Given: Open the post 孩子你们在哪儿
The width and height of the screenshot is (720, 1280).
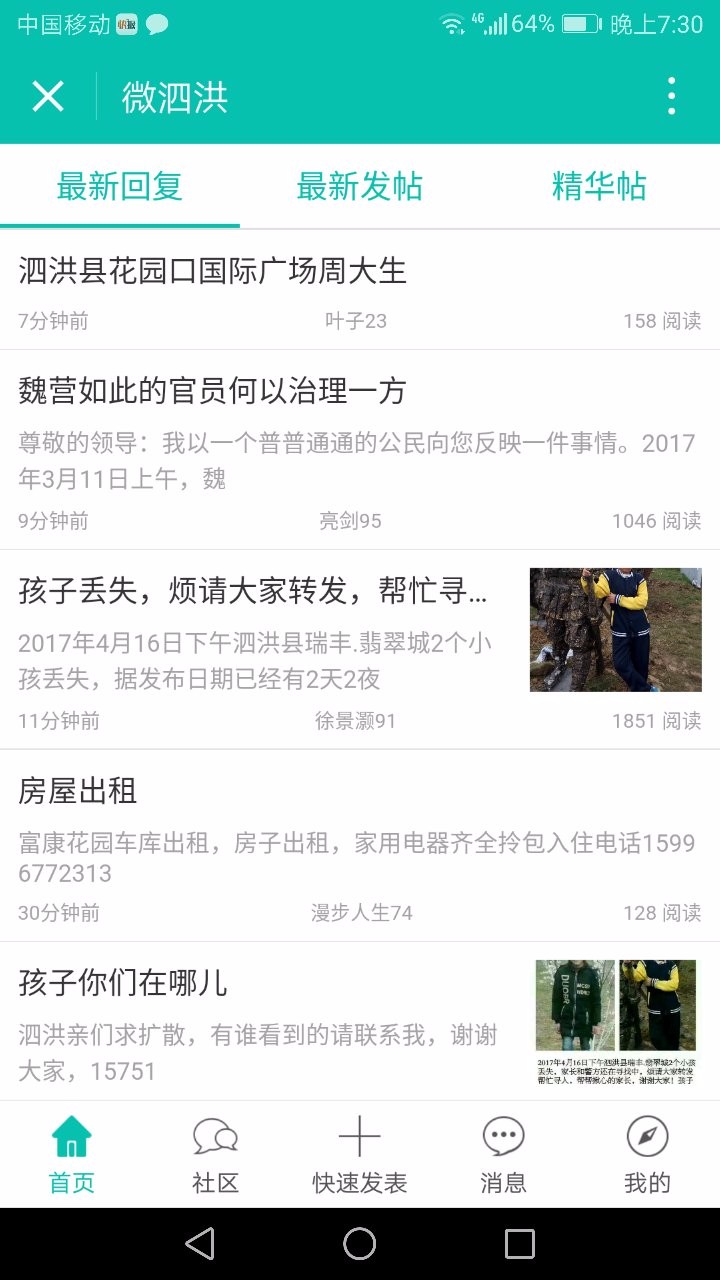Looking at the screenshot, I should [360, 1022].
